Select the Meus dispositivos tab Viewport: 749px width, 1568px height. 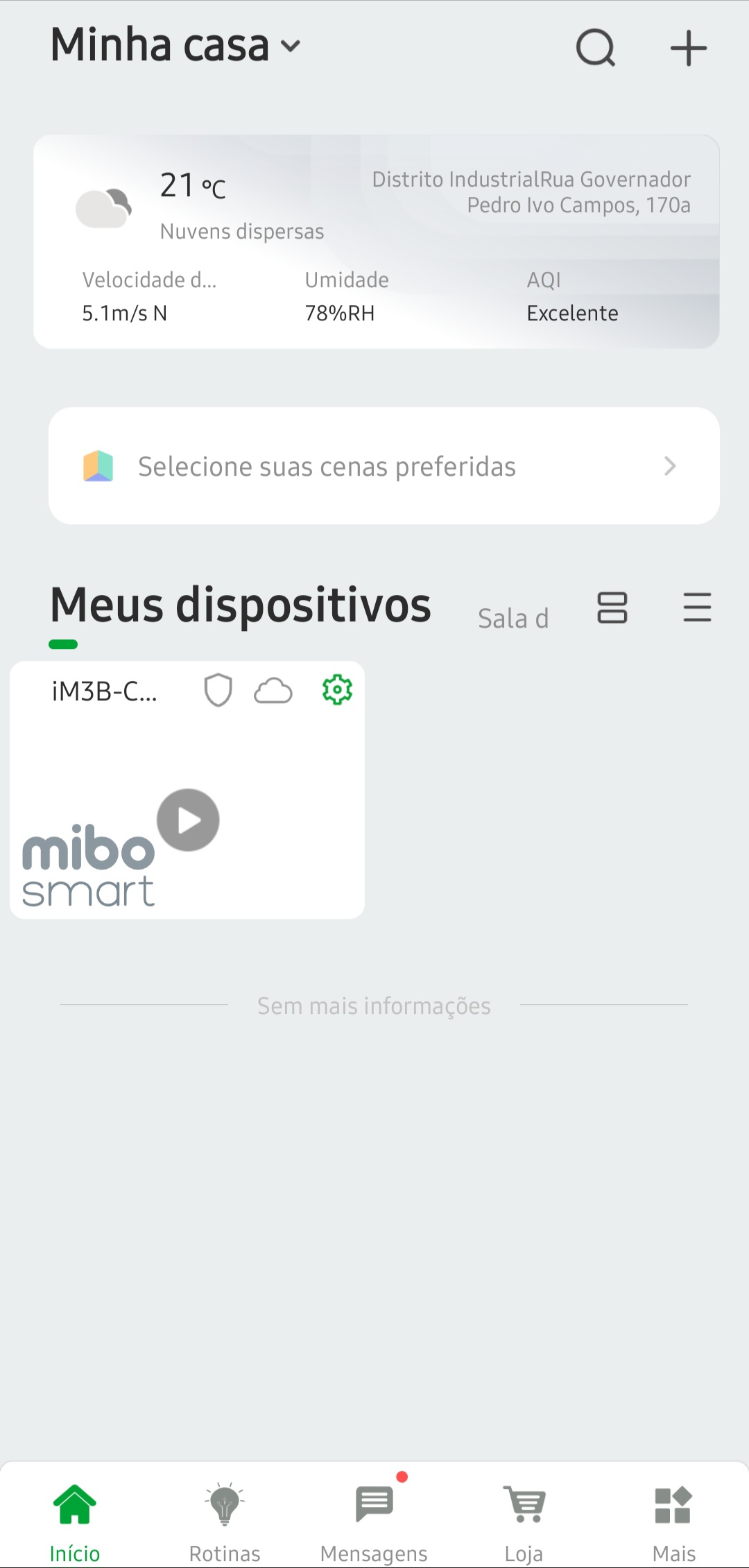(241, 605)
